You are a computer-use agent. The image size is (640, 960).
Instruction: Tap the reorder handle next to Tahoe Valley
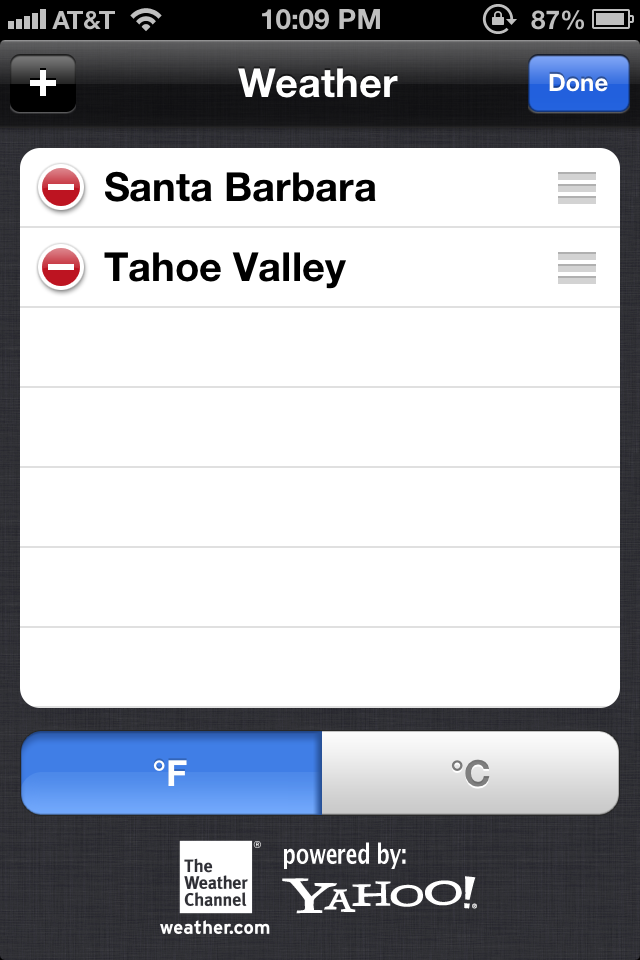[576, 268]
